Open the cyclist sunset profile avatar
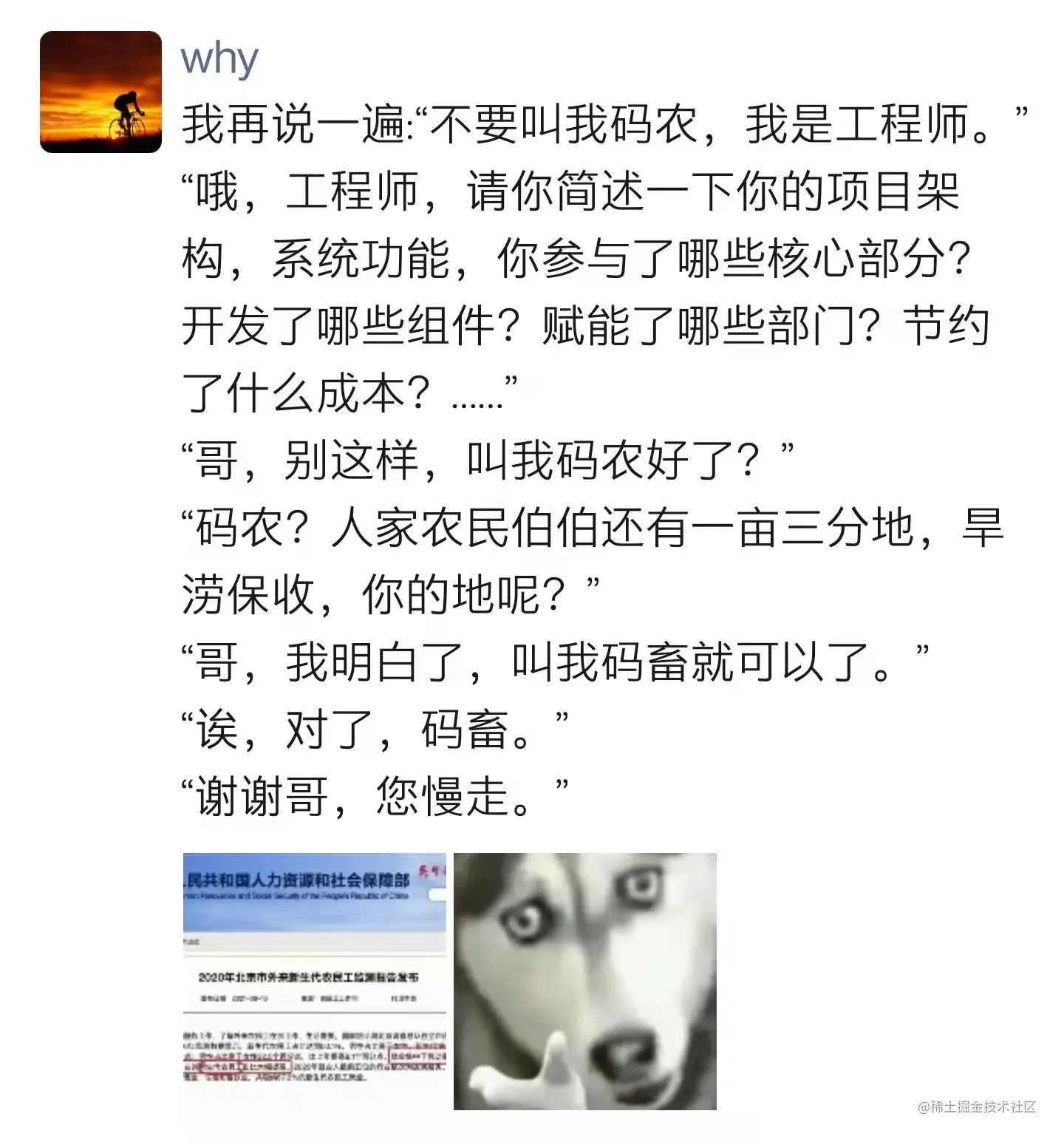 click(100, 92)
